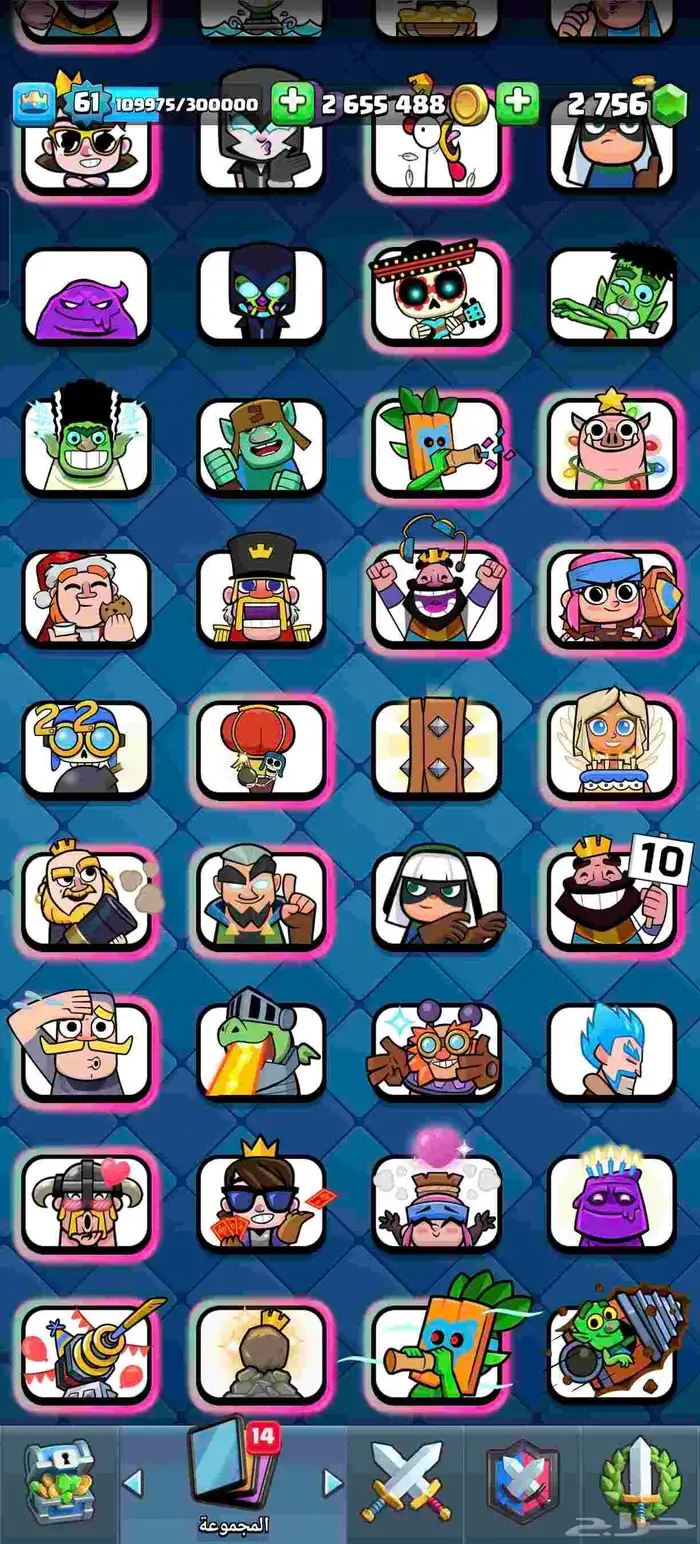Select the sombrero skeleton emote
Image resolution: width=700 pixels, height=1544 pixels.
click(x=436, y=294)
